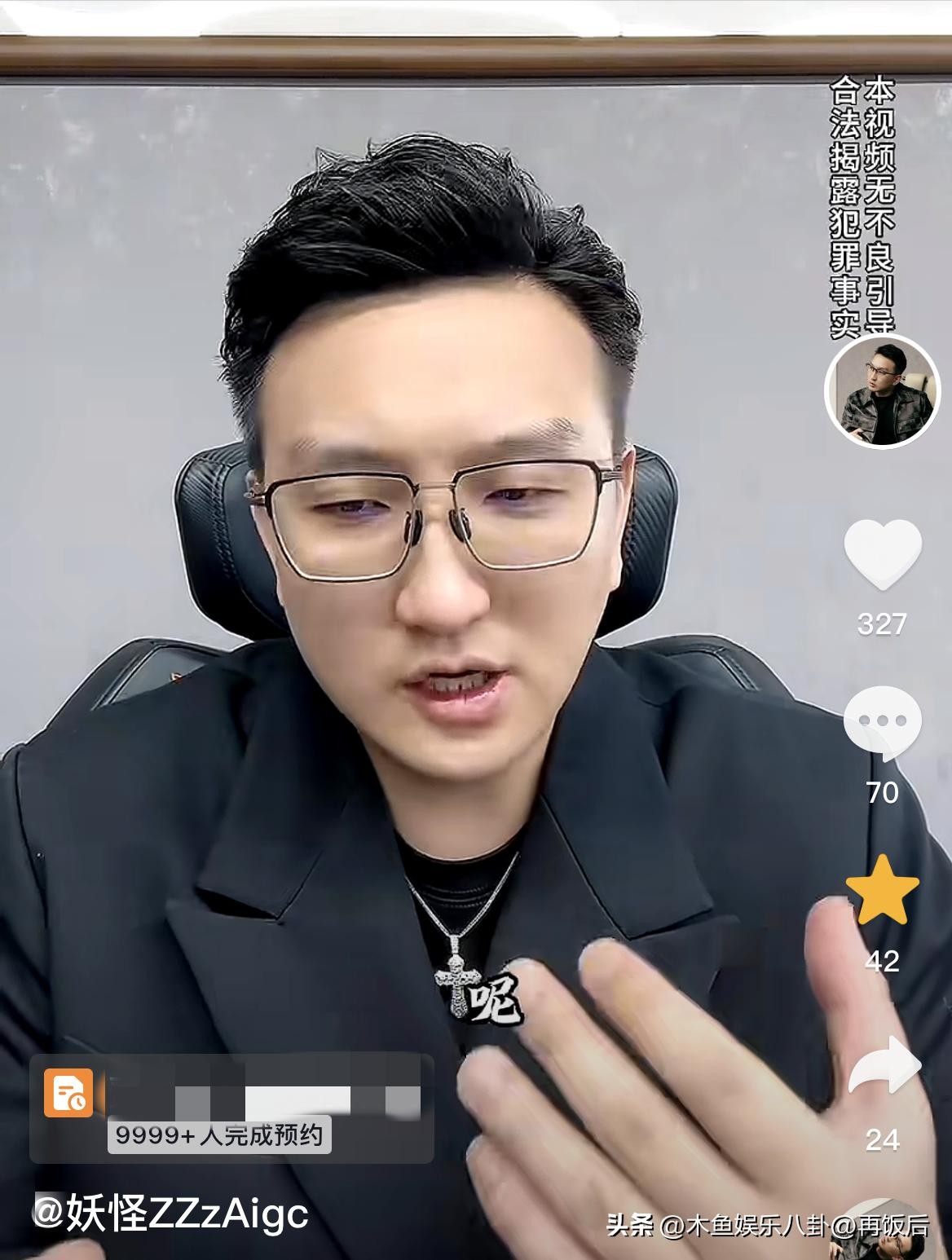Like this video with the heart

pyautogui.click(x=883, y=553)
